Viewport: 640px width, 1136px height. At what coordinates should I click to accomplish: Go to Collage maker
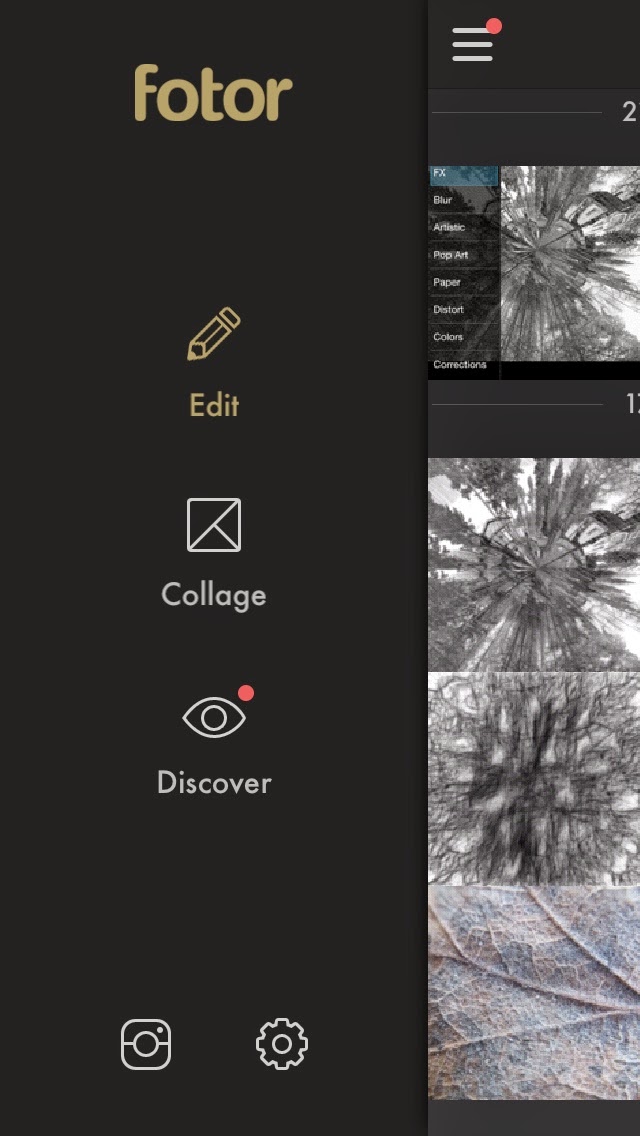214,552
